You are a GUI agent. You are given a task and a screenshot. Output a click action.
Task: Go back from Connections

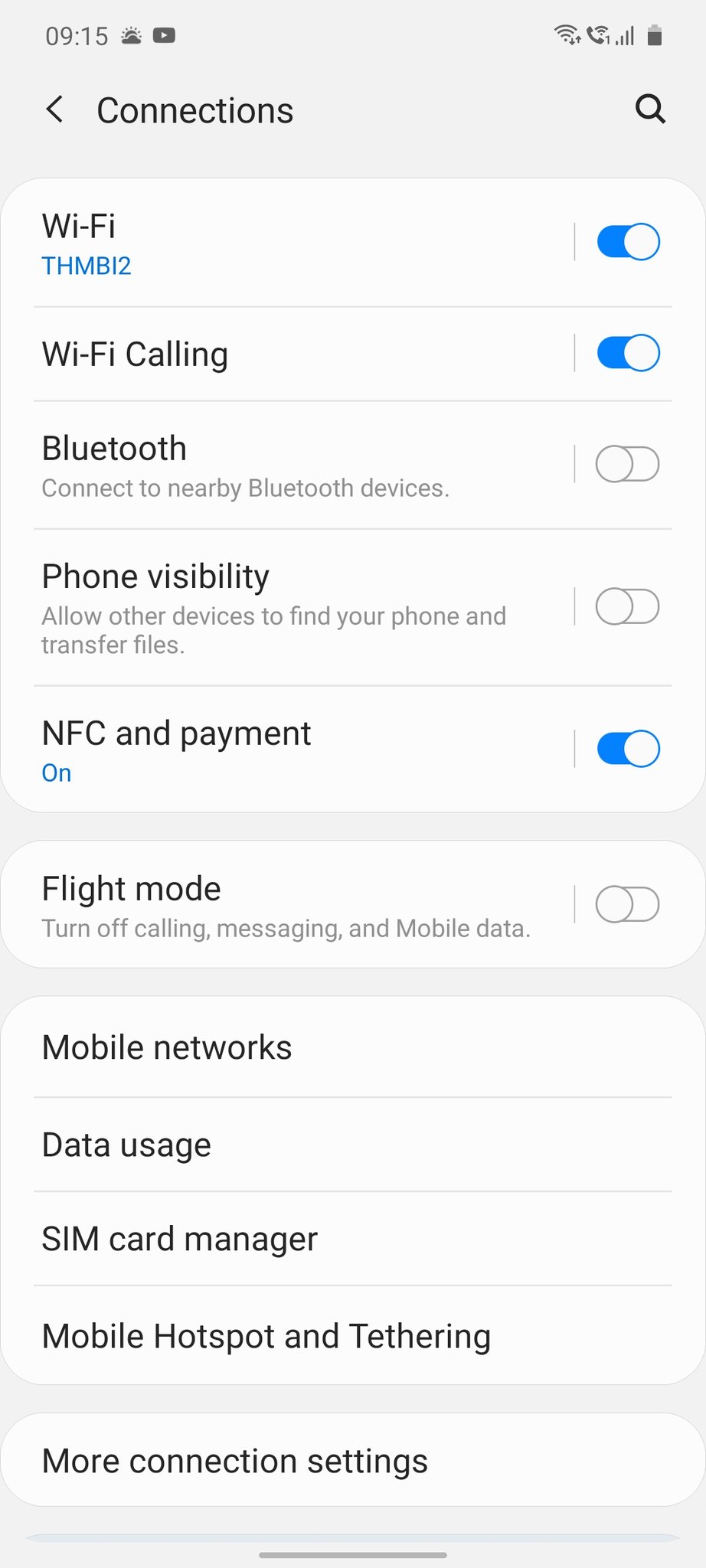pos(55,110)
